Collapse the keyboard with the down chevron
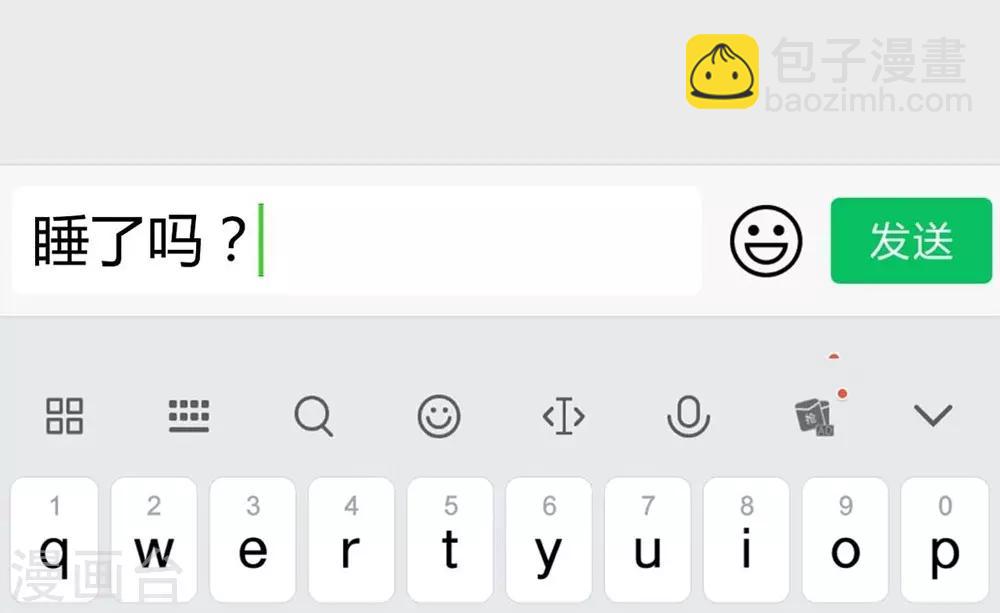Screen dimensions: 1000x613 [933, 415]
